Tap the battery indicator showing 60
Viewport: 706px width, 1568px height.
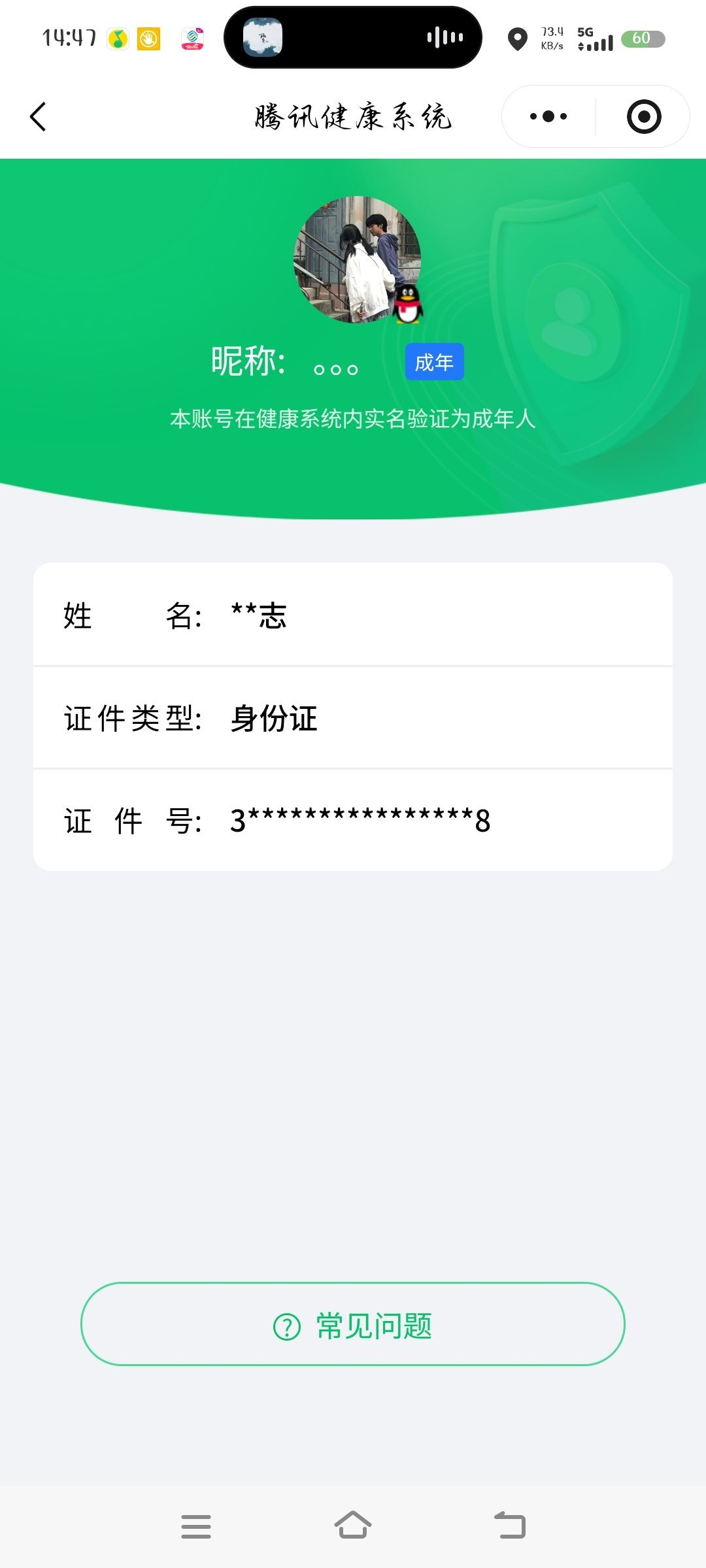[643, 40]
